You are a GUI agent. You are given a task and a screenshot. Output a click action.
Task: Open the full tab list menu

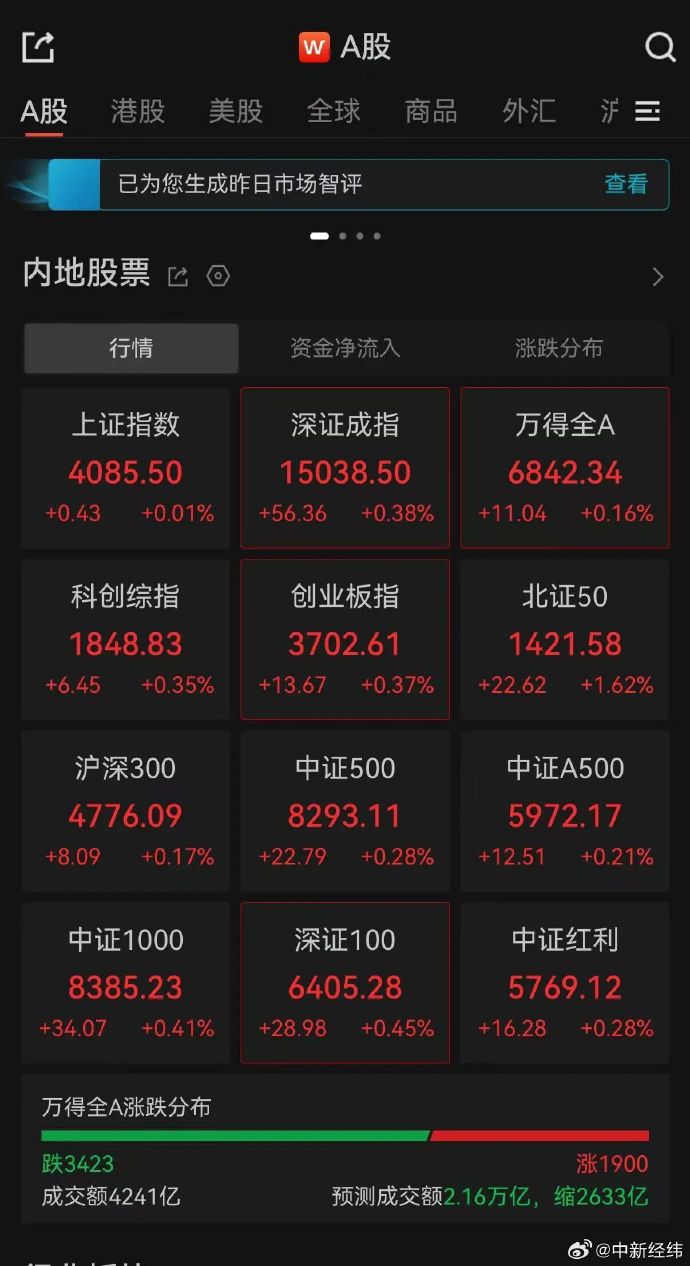pos(648,111)
